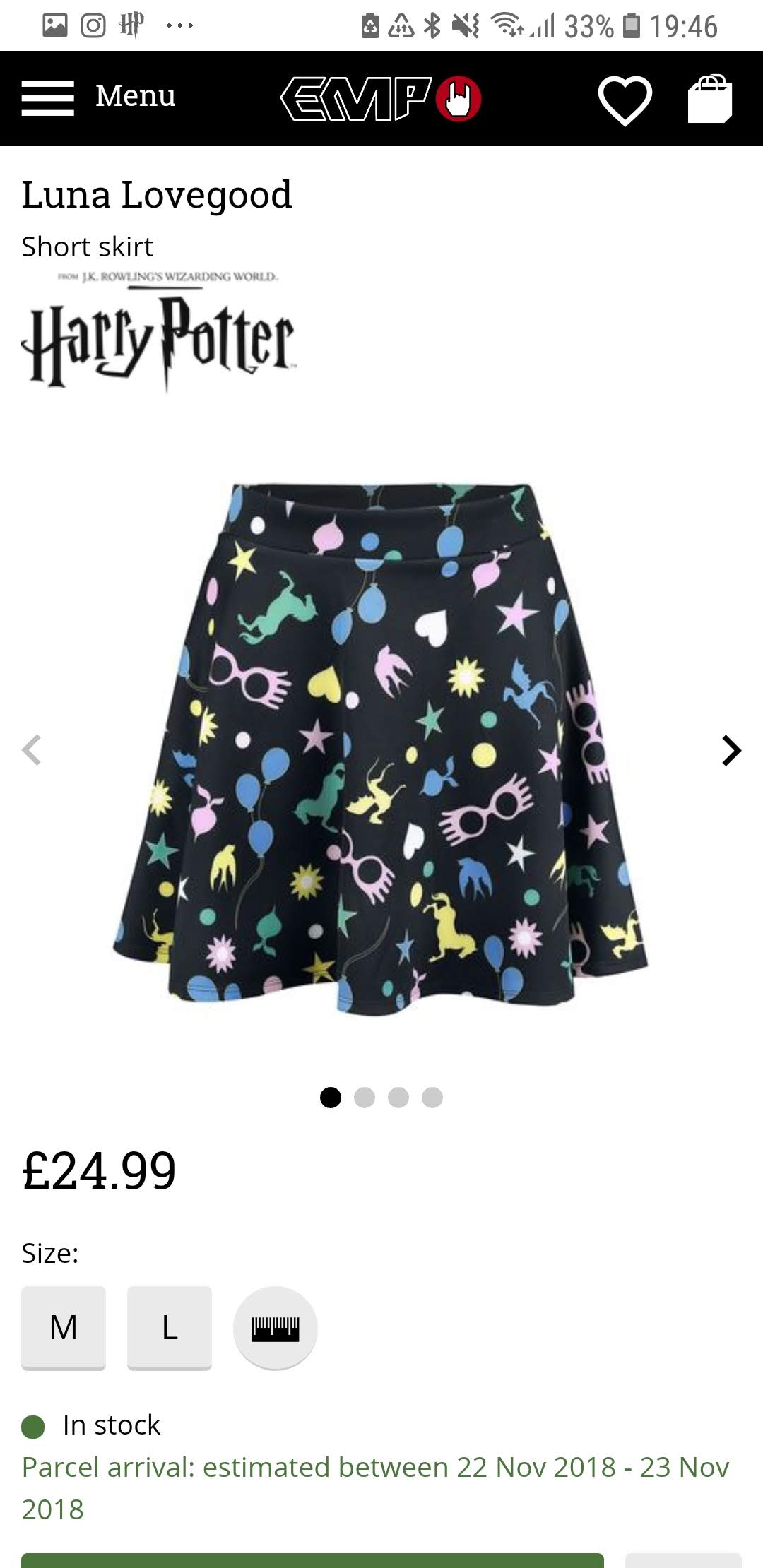Select size M

tap(64, 1328)
